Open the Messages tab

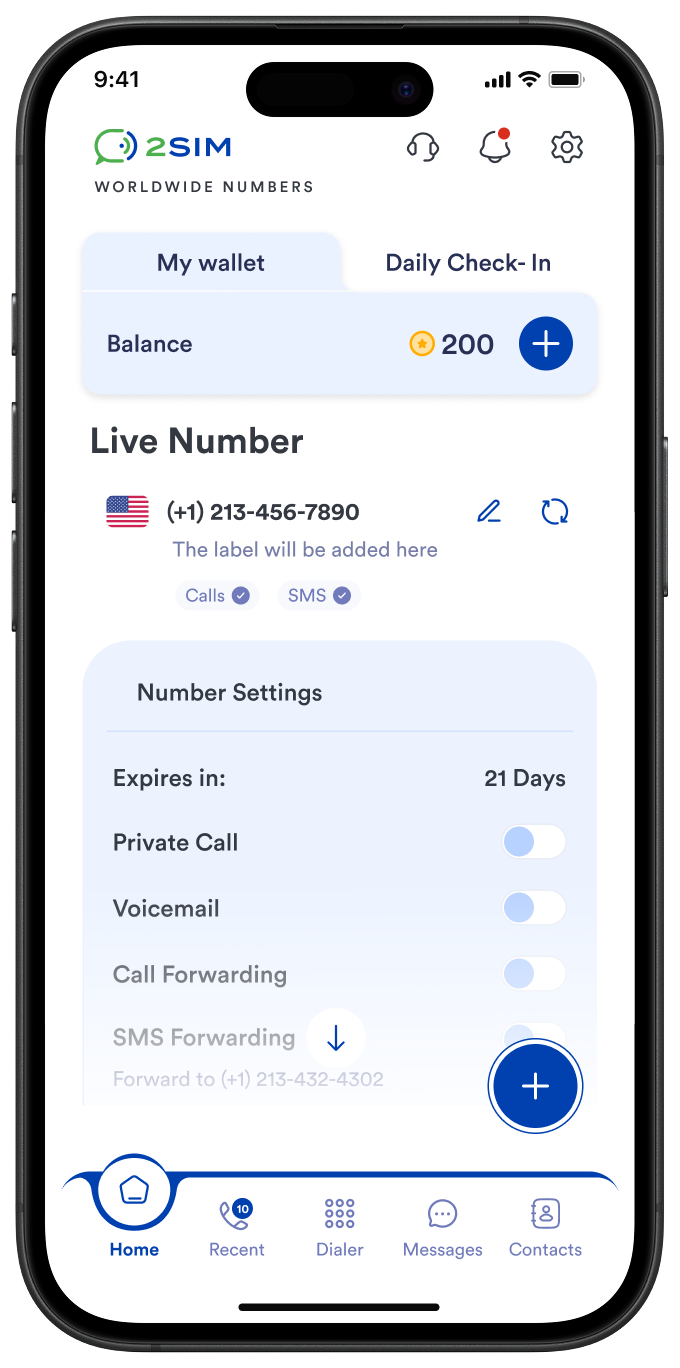click(442, 1228)
